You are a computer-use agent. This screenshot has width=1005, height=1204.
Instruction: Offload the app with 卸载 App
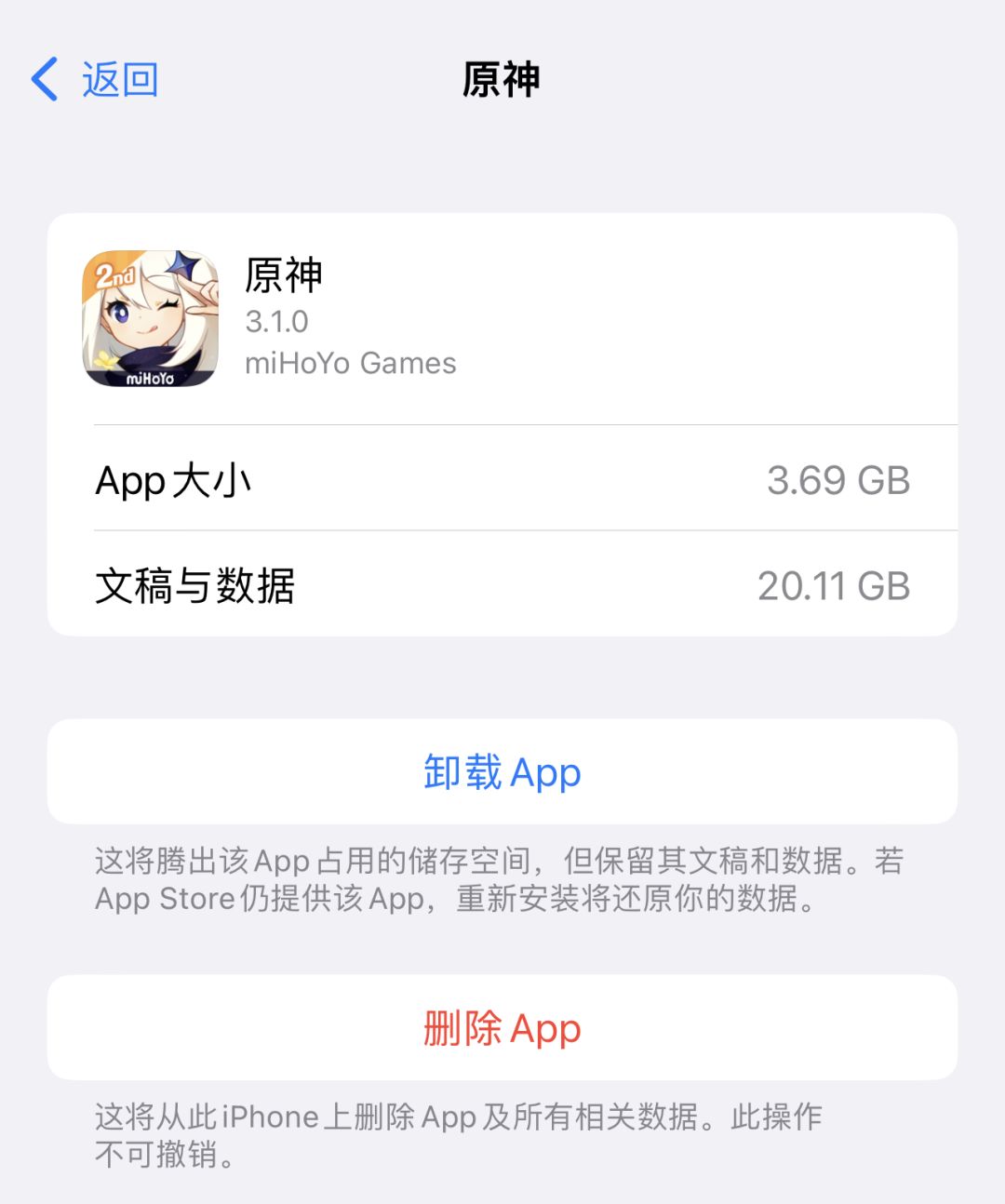coord(502,772)
